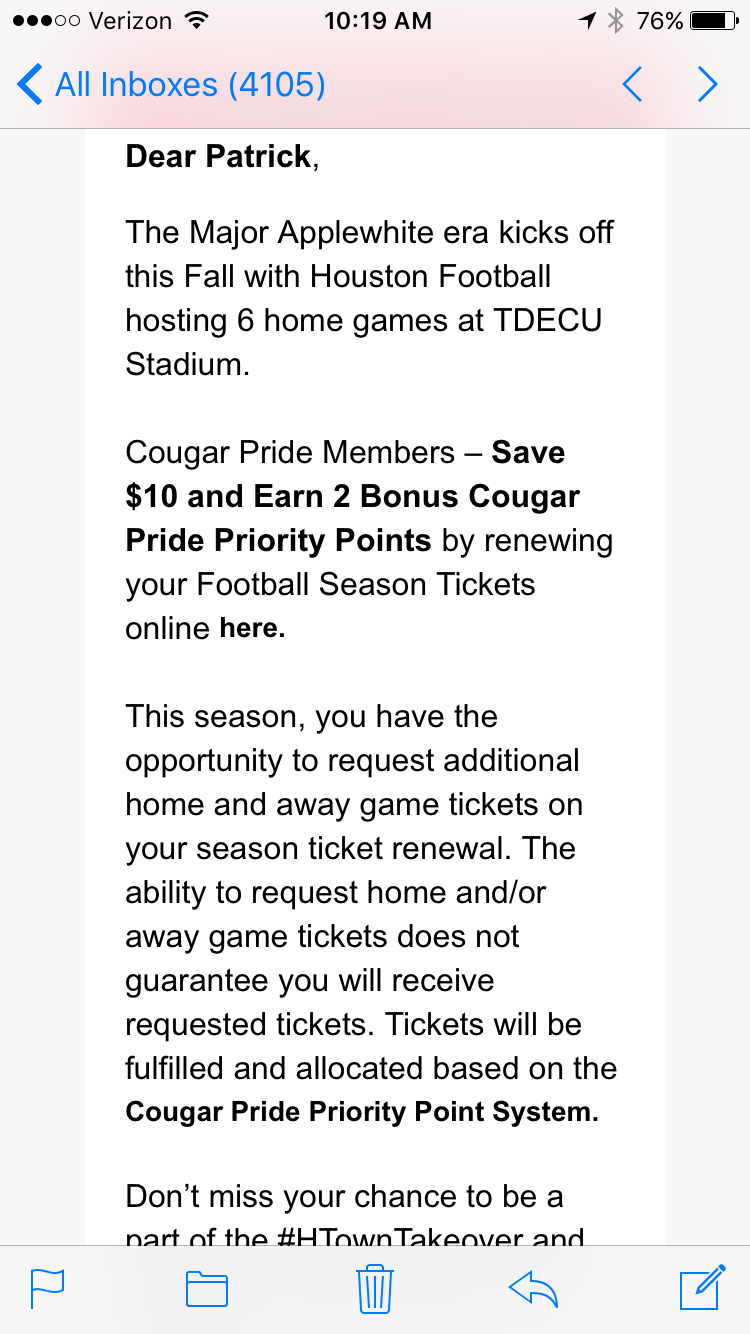The image size is (750, 1334).
Task: Go back to All Inboxes
Action: [171, 85]
